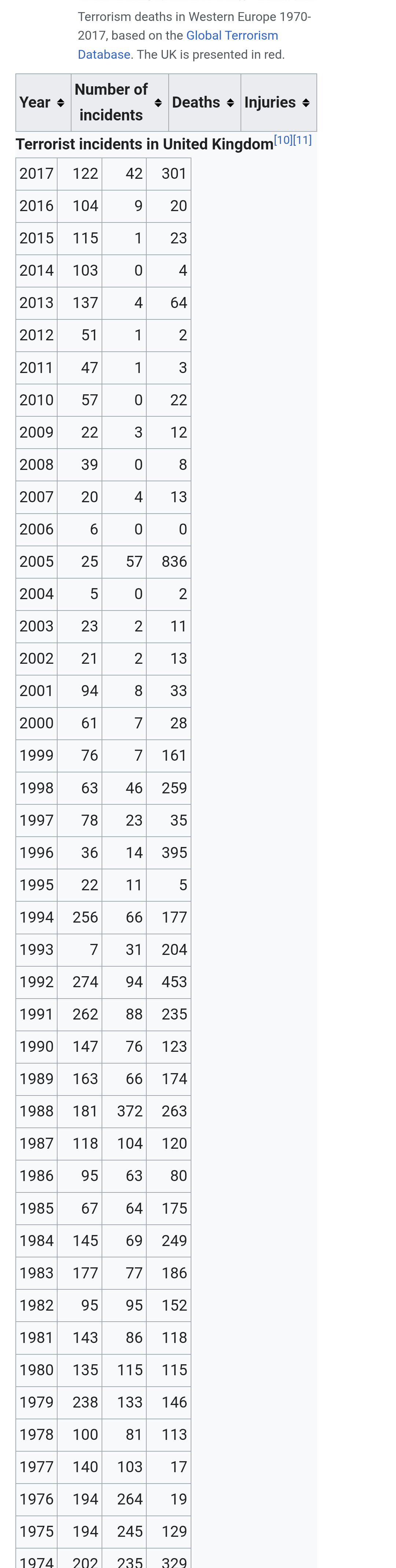This screenshot has width=396, height=1568.
Task: Sort the table by Injuries
Action: [x=279, y=103]
